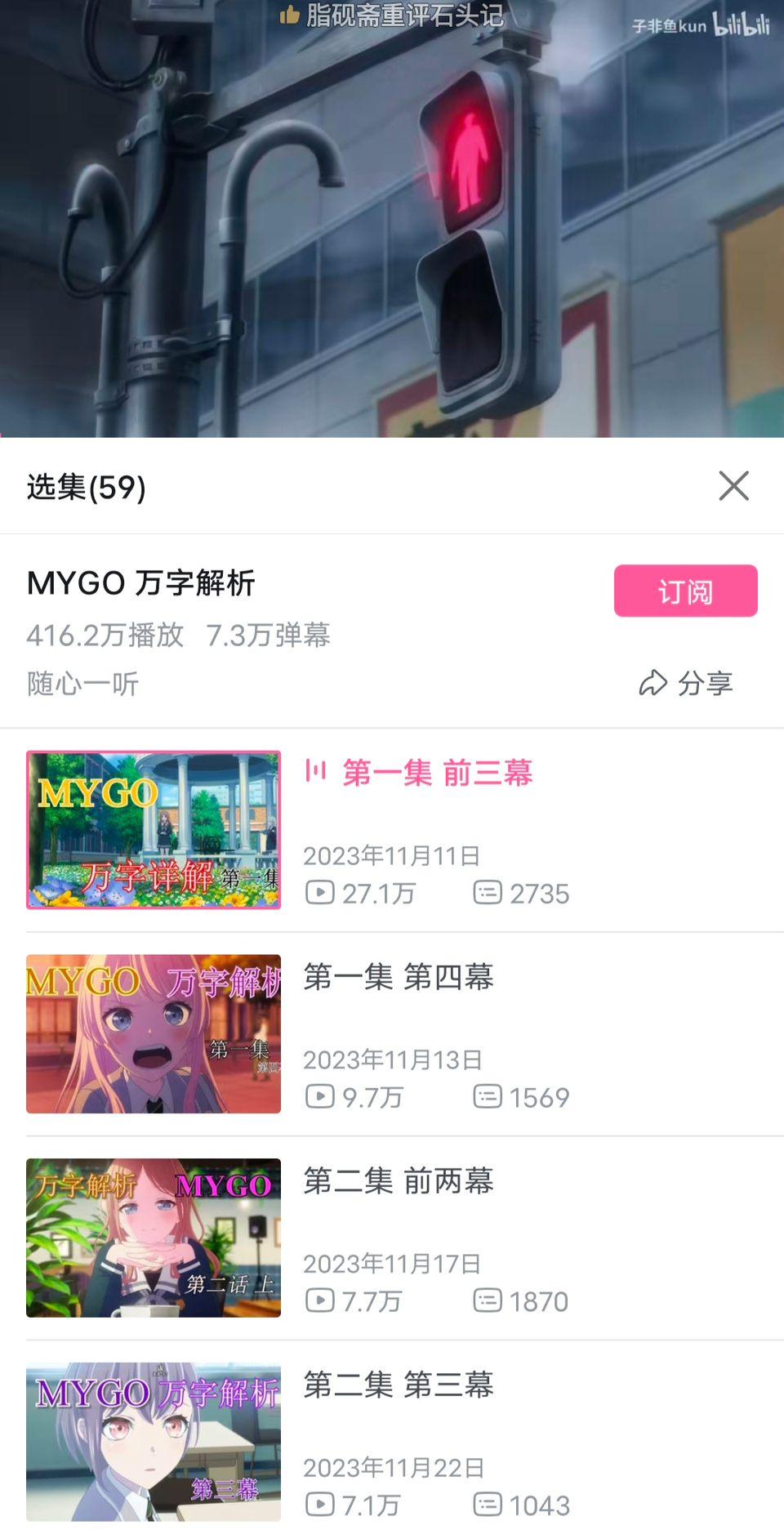
Task: Start 随心一听 listening mode
Action: click(x=83, y=683)
